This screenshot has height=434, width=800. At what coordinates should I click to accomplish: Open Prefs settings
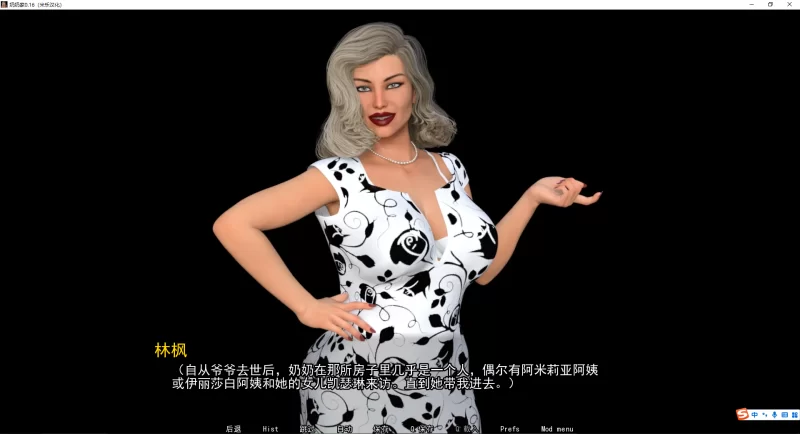pos(510,428)
